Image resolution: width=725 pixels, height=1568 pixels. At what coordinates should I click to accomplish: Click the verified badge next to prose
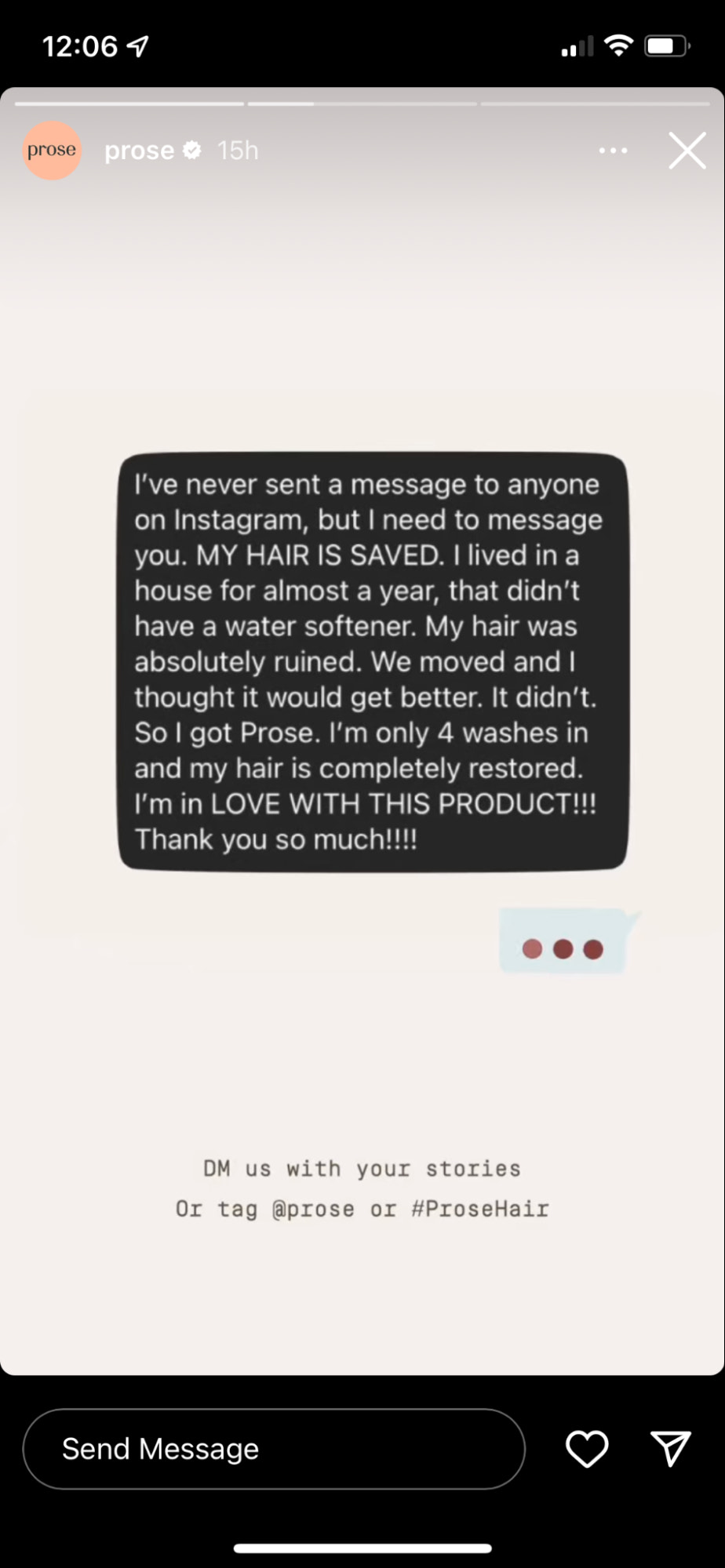(193, 150)
